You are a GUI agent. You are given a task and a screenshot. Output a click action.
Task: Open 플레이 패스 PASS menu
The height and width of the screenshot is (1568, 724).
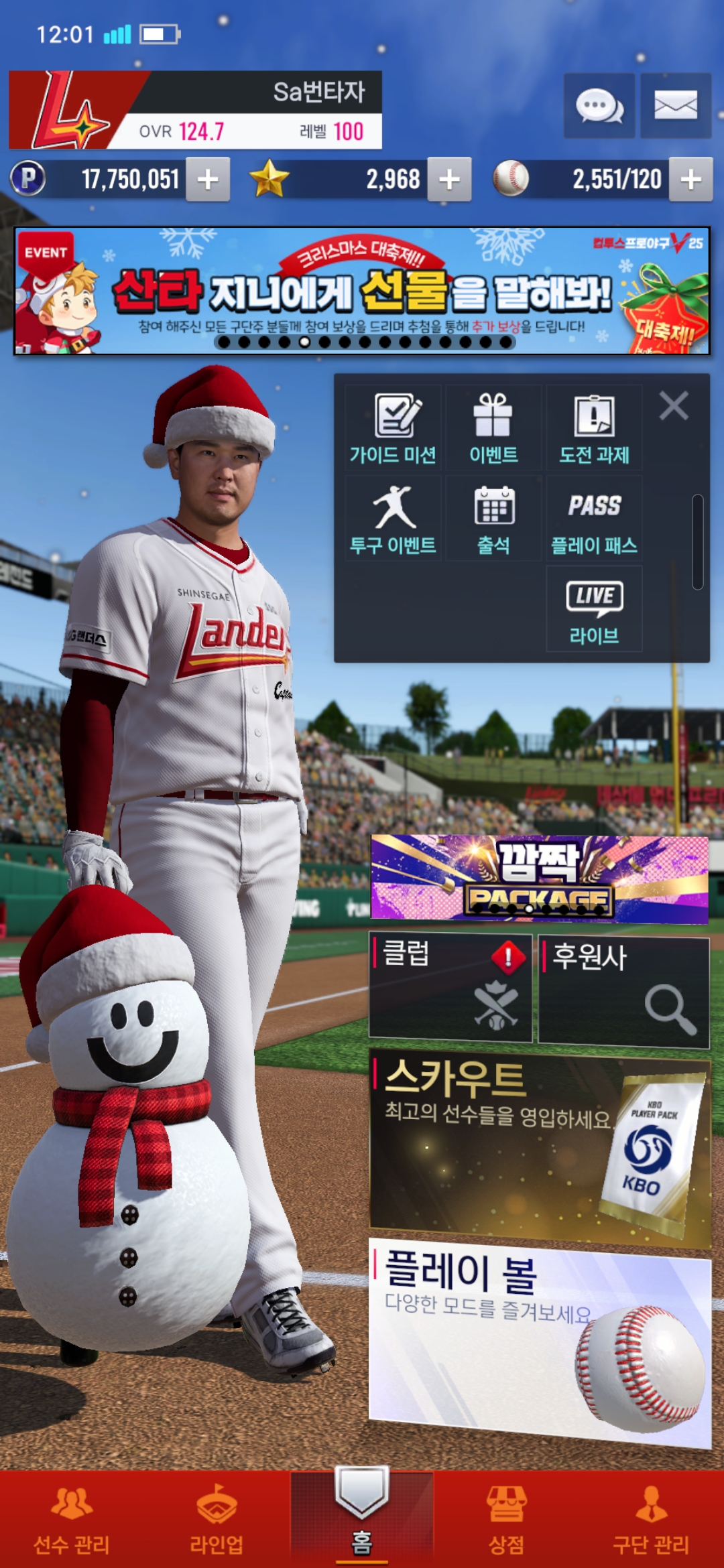[594, 519]
